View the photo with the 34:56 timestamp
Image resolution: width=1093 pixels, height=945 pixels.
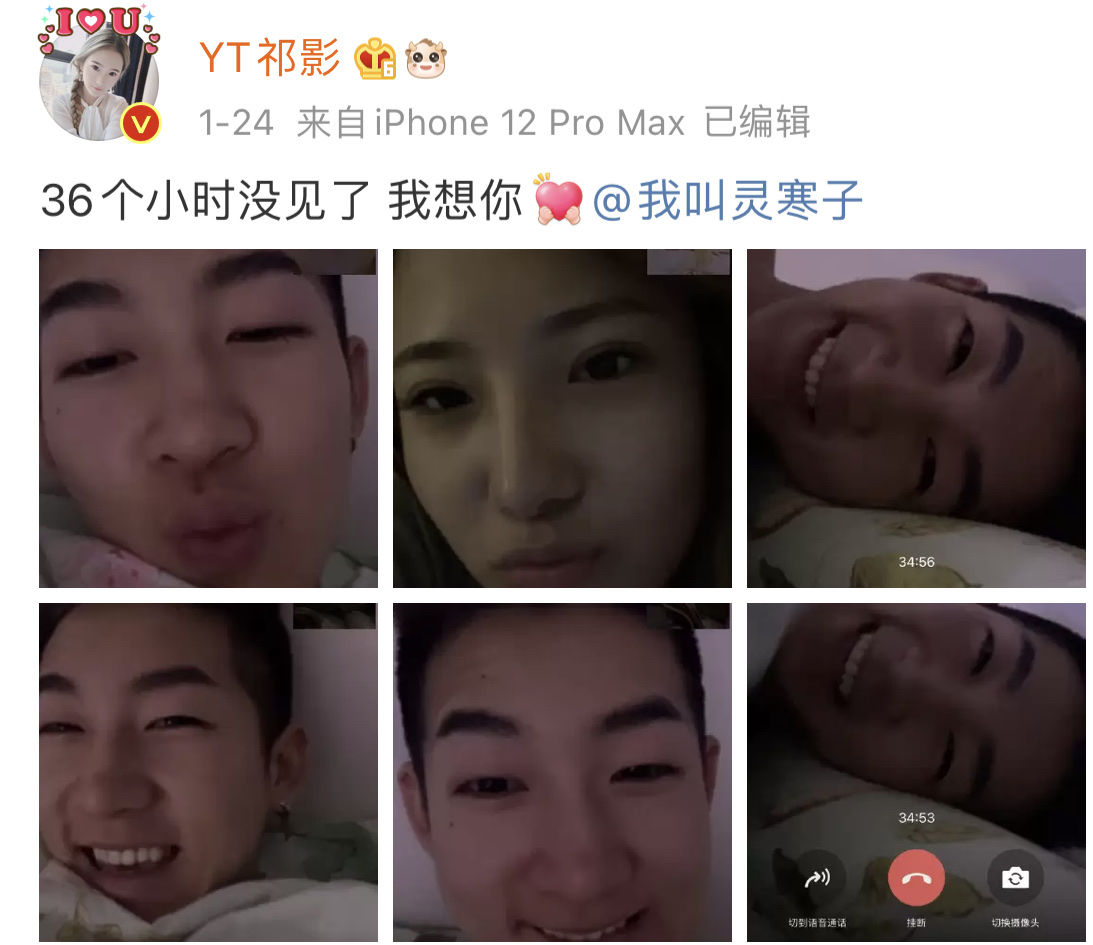(915, 418)
